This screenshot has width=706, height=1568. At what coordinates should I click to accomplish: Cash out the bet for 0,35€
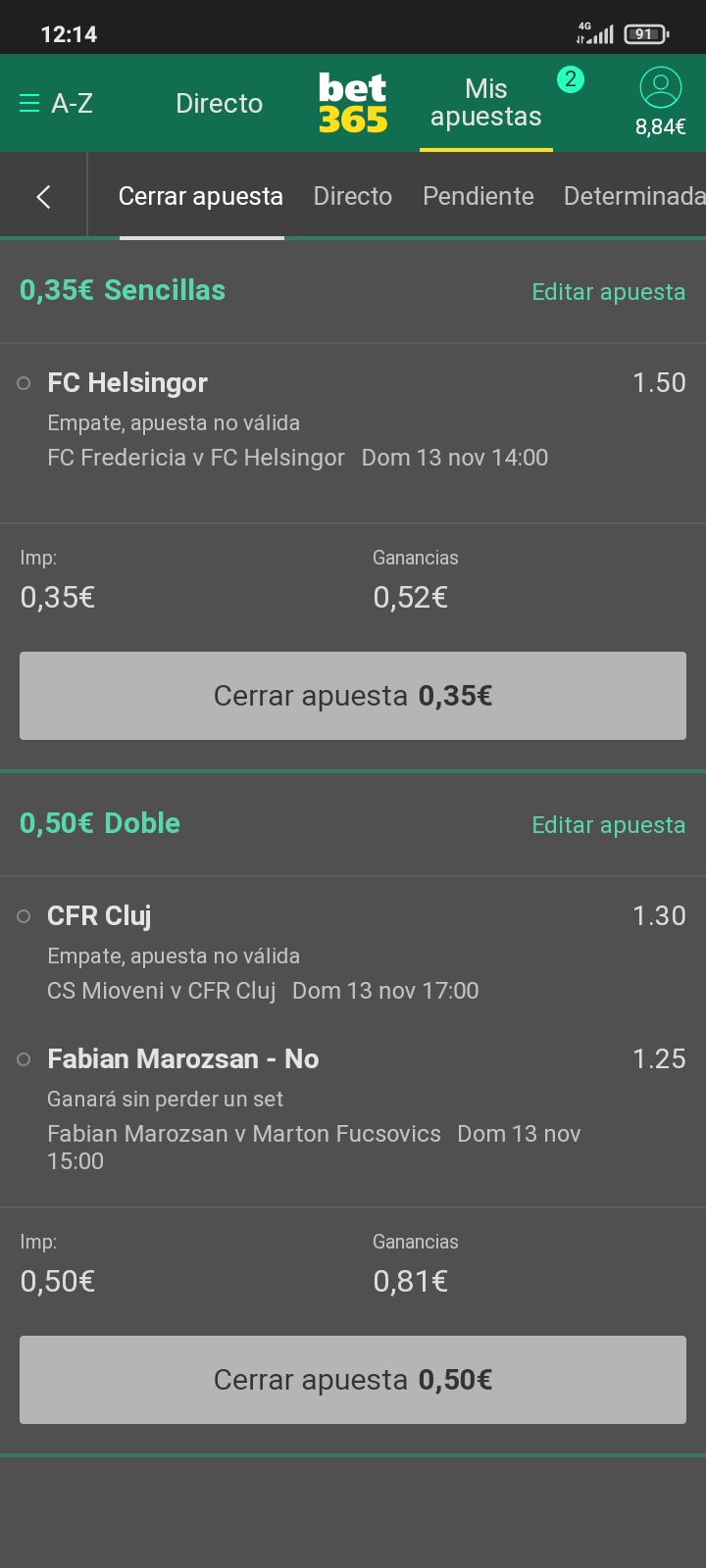coord(353,696)
